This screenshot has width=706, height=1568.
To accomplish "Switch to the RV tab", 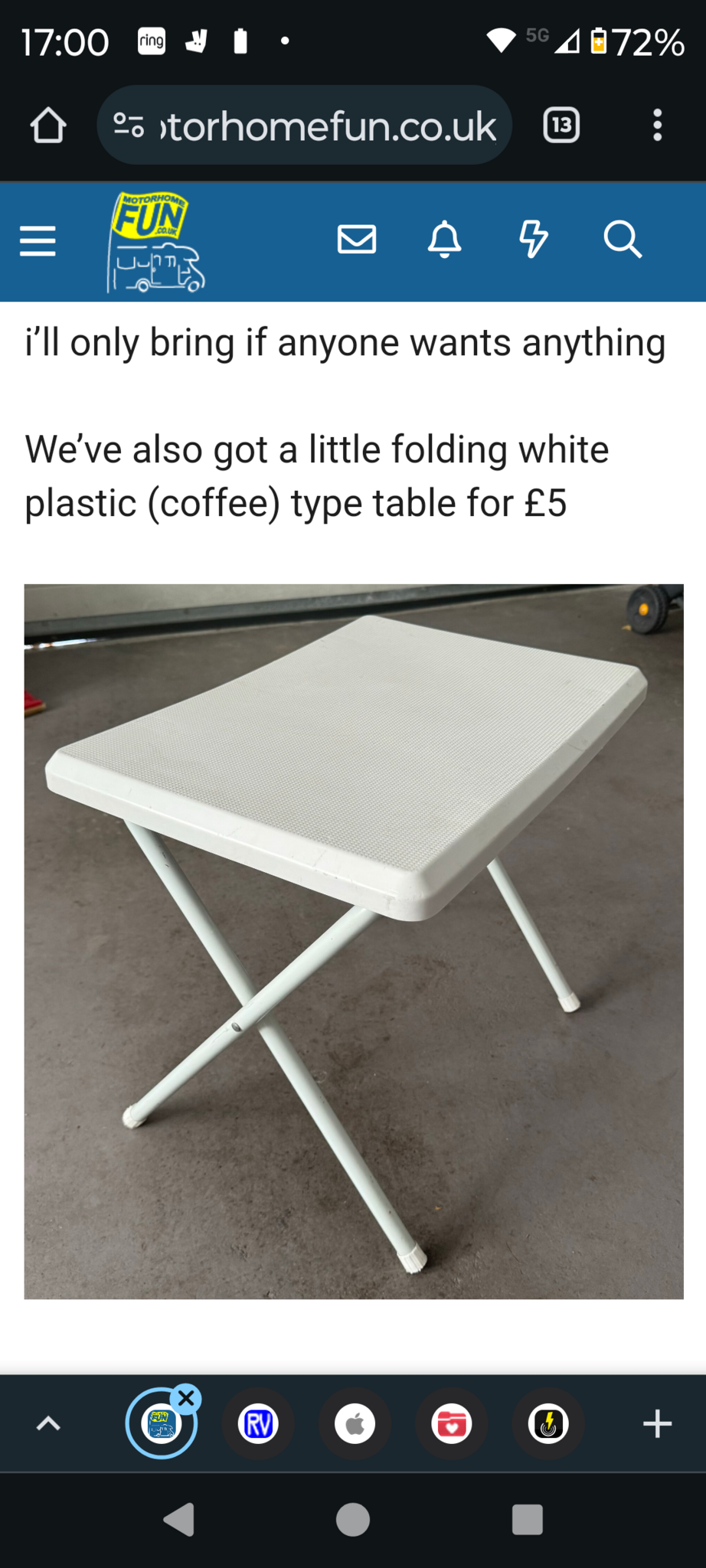I will point(258,1424).
